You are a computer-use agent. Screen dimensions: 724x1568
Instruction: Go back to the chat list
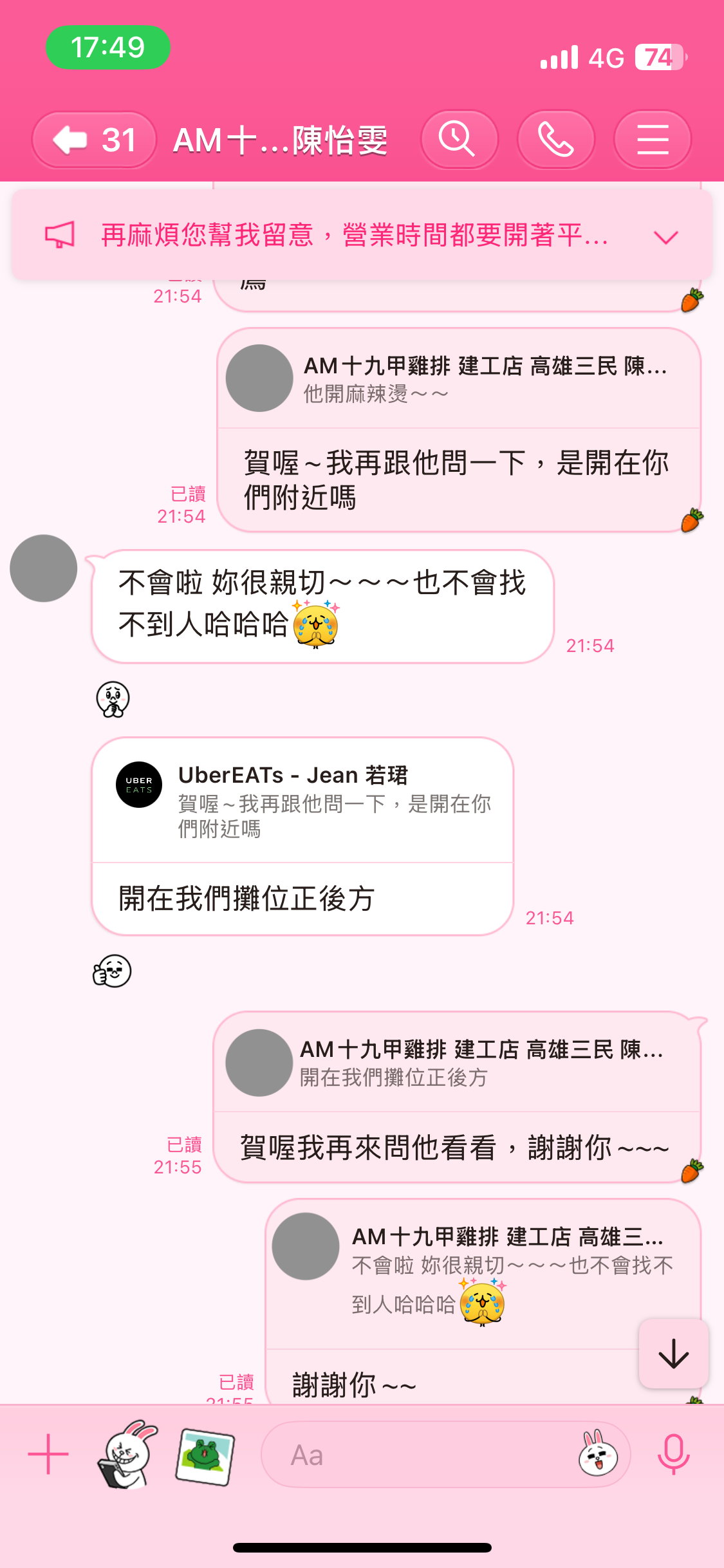tap(94, 140)
